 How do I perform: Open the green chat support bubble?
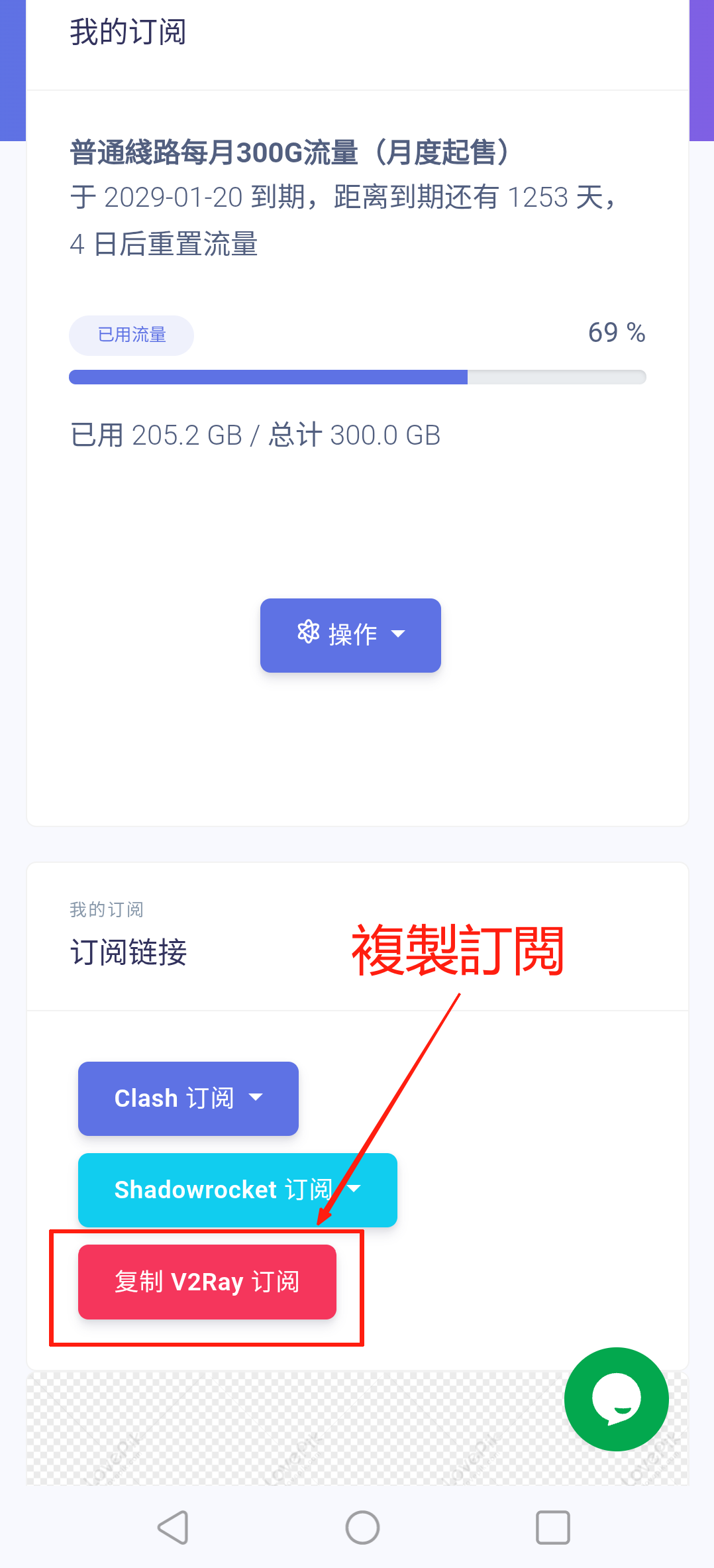[616, 1398]
